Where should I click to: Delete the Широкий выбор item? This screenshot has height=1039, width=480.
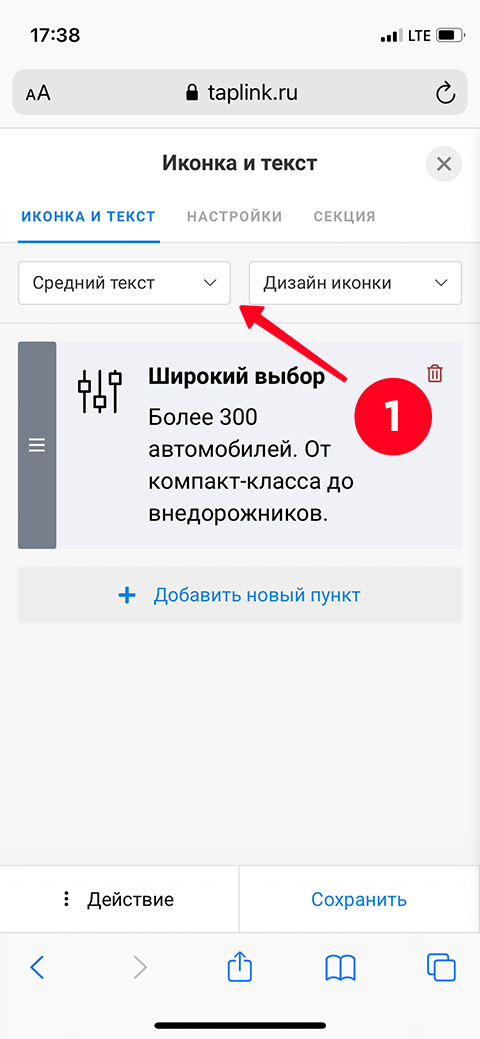click(435, 374)
